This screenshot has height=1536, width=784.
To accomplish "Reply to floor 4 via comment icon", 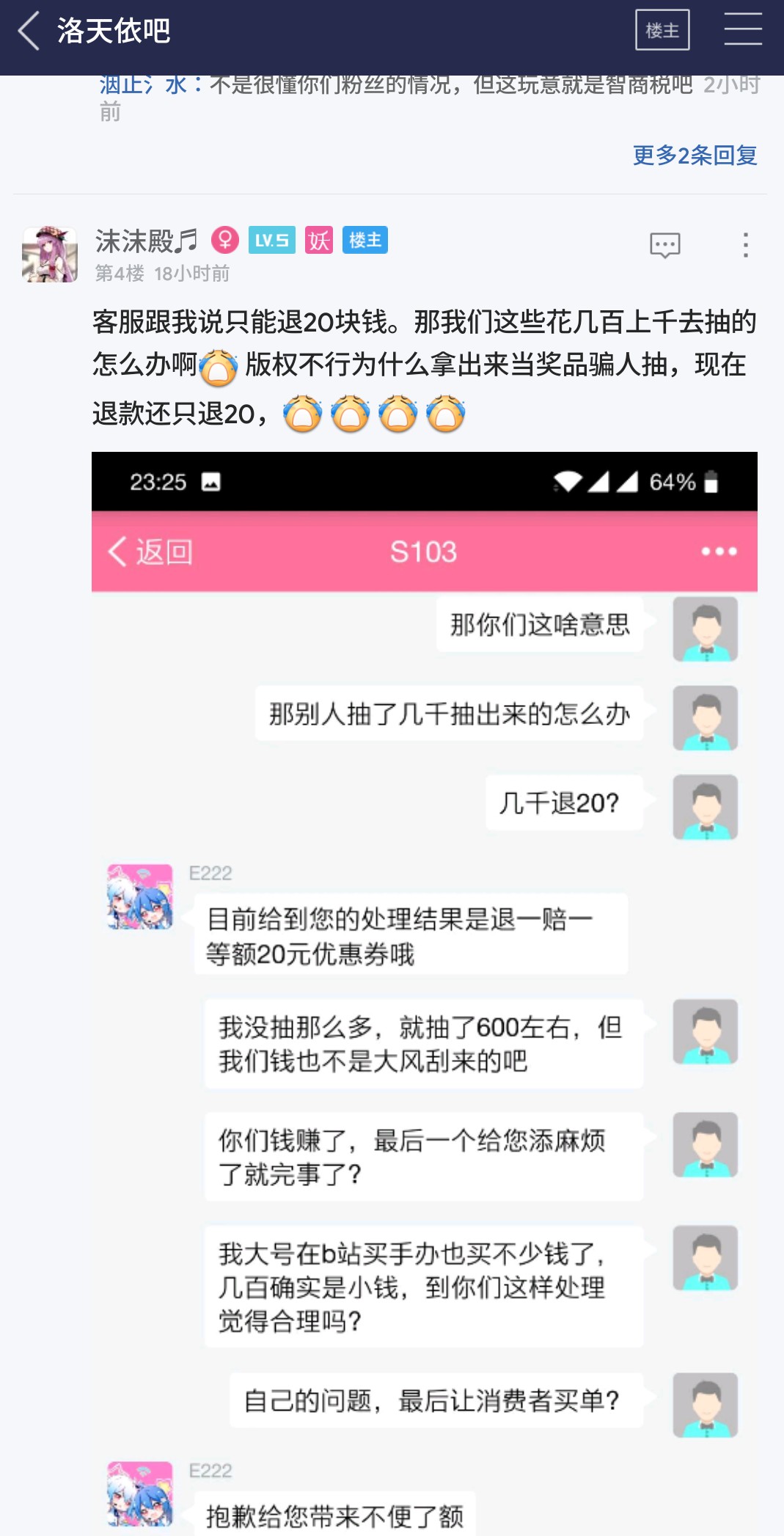I will click(x=665, y=245).
